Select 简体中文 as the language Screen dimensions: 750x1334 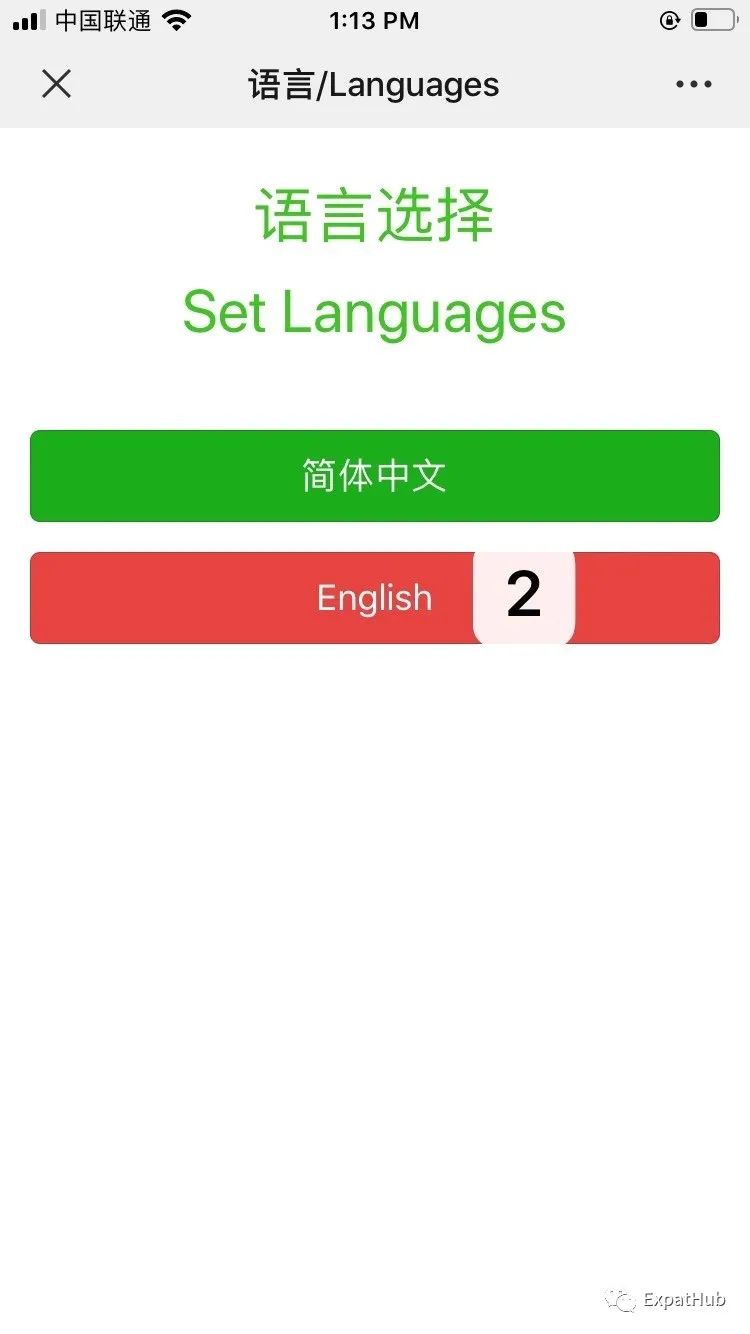click(375, 476)
